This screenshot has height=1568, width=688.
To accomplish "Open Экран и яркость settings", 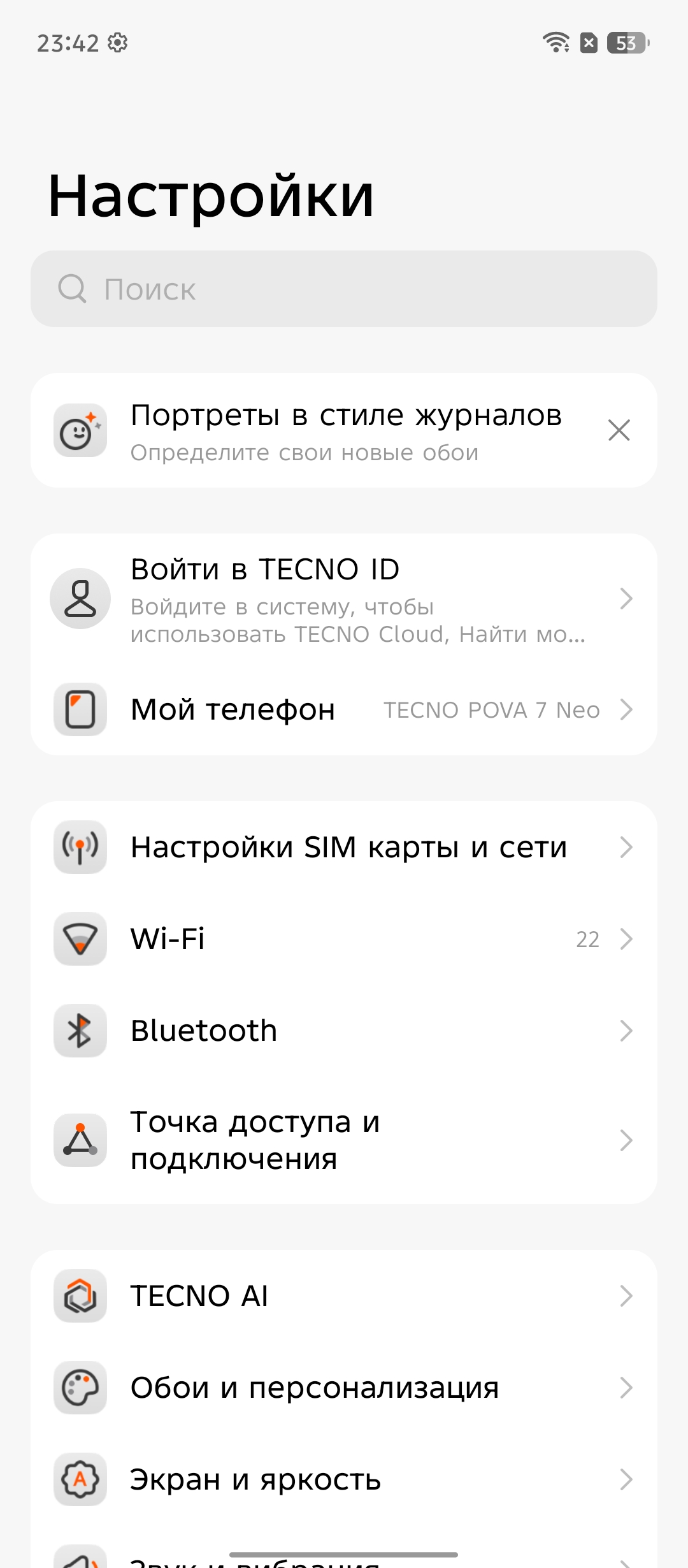I will tap(344, 1479).
